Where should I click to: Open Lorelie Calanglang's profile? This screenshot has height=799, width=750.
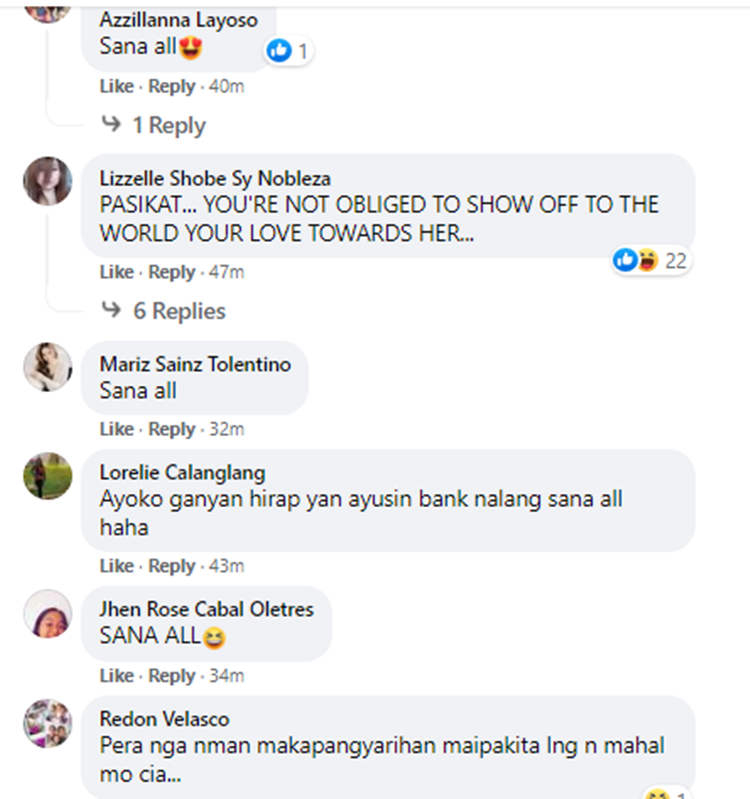182,472
